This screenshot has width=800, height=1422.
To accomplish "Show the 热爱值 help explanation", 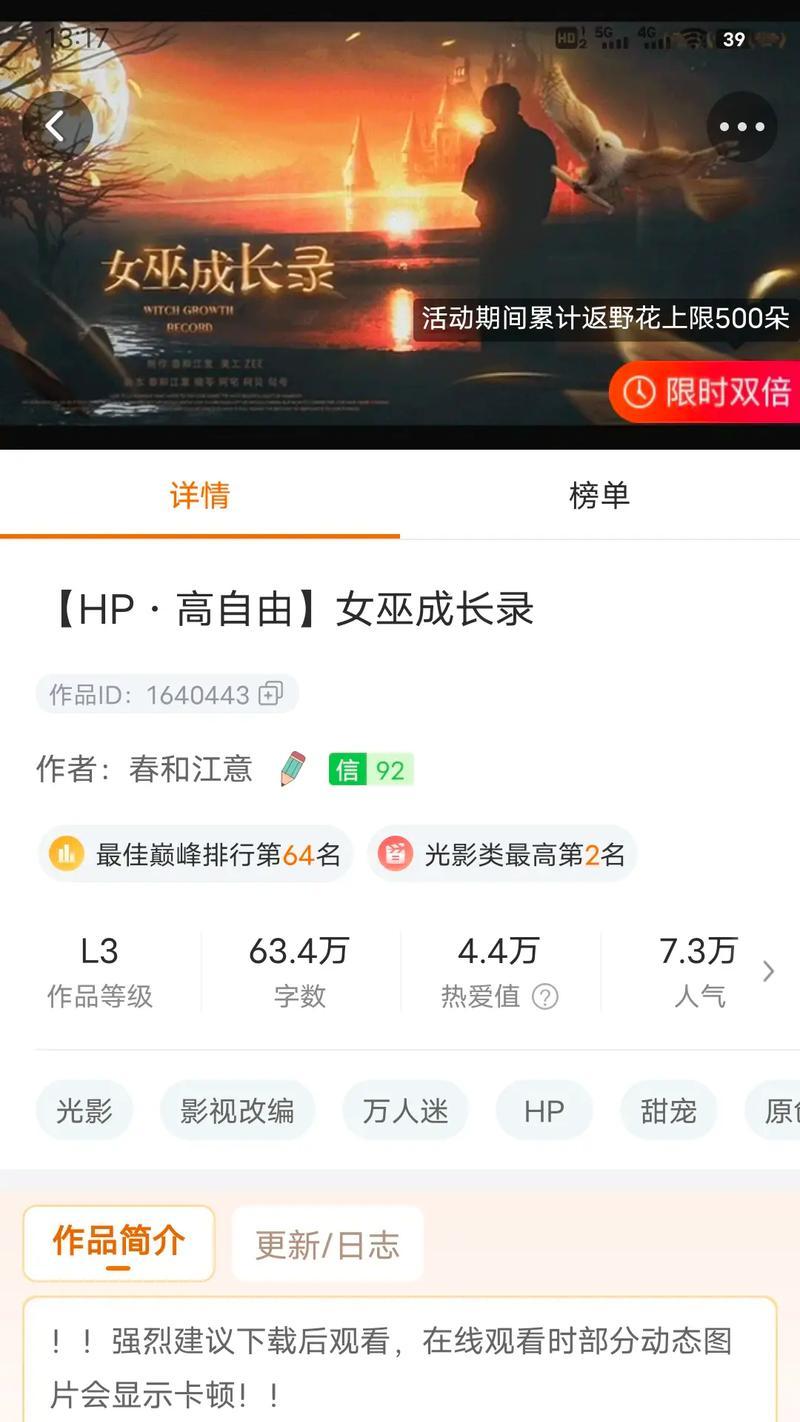I will (x=545, y=996).
